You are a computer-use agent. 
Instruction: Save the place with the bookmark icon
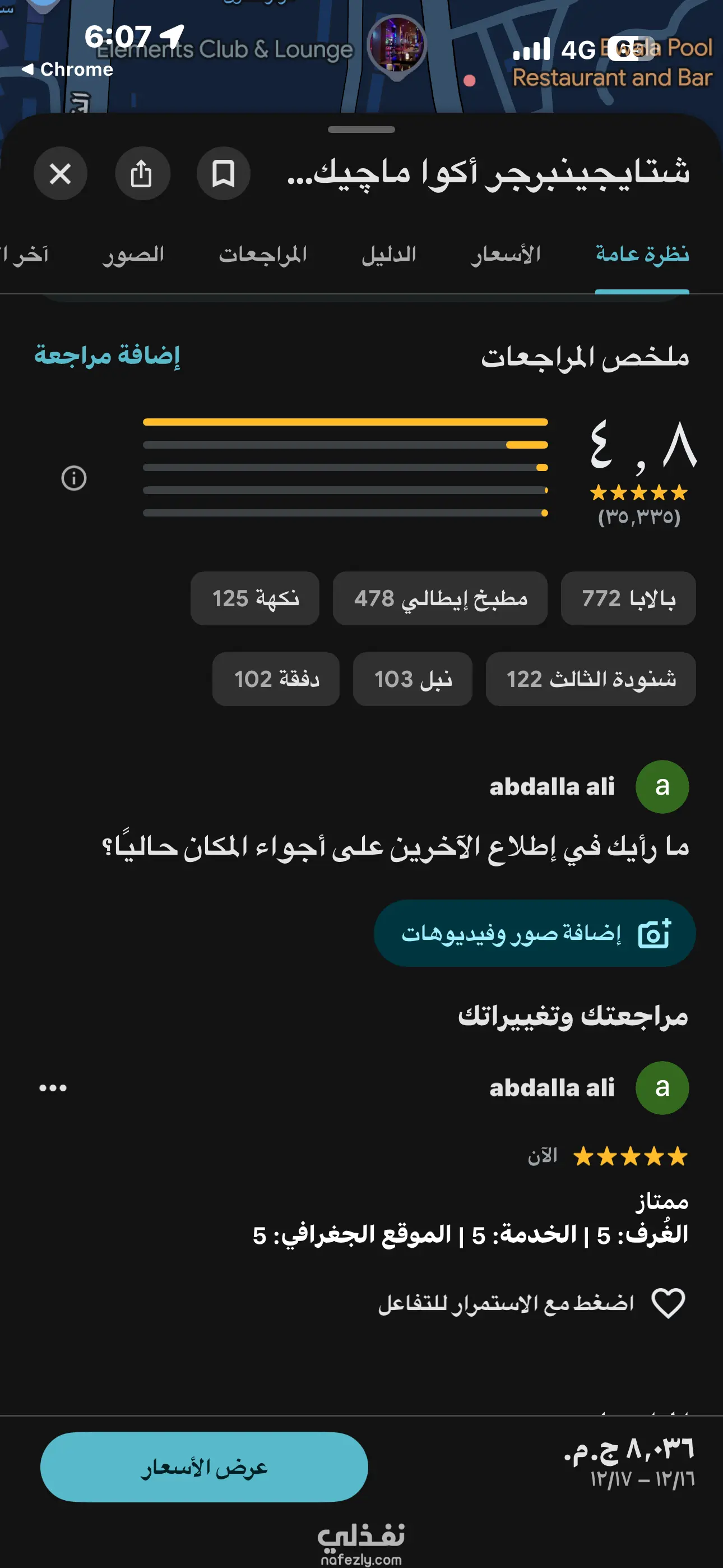[x=224, y=174]
